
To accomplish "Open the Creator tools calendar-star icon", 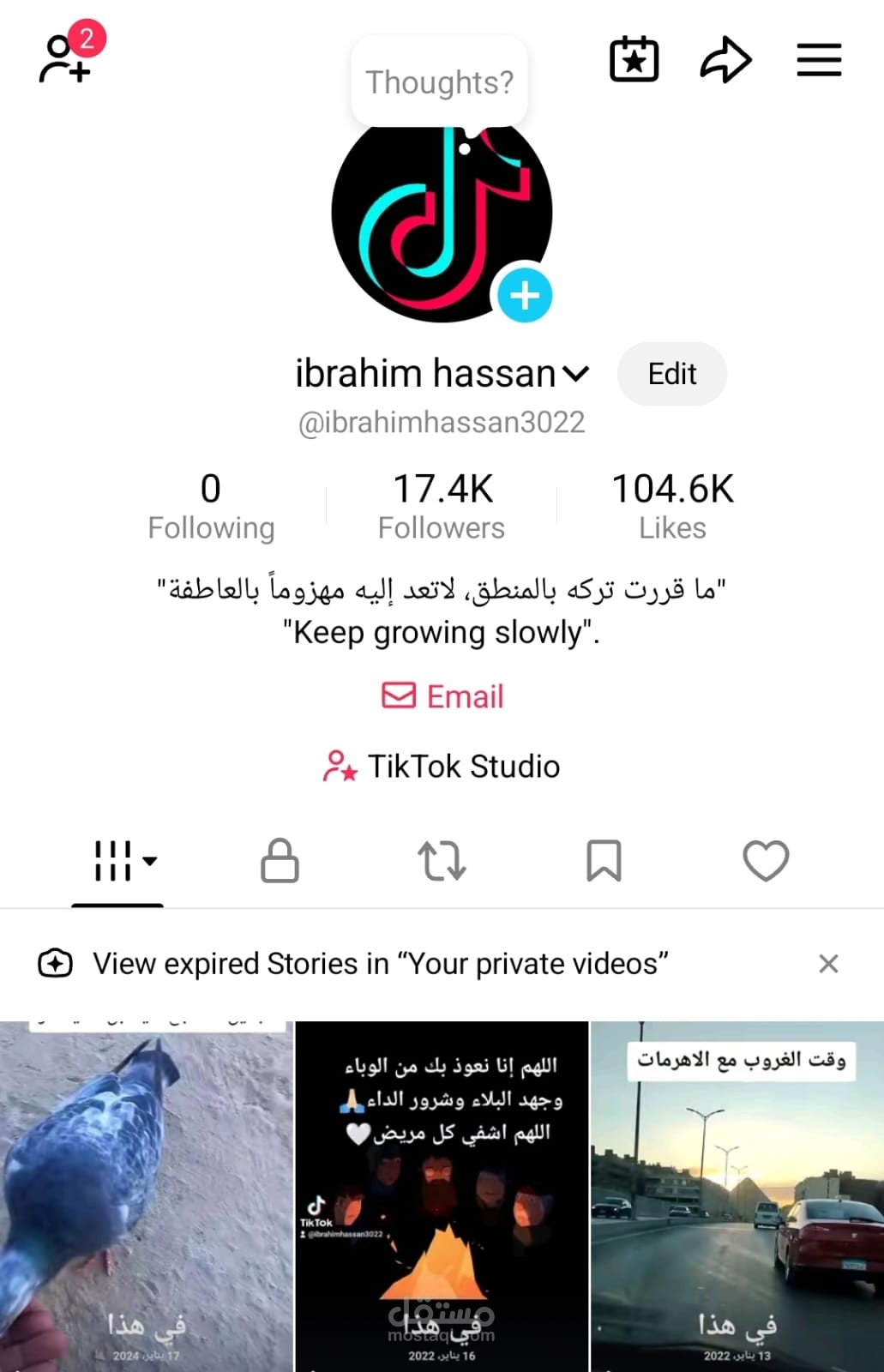I will coord(634,60).
